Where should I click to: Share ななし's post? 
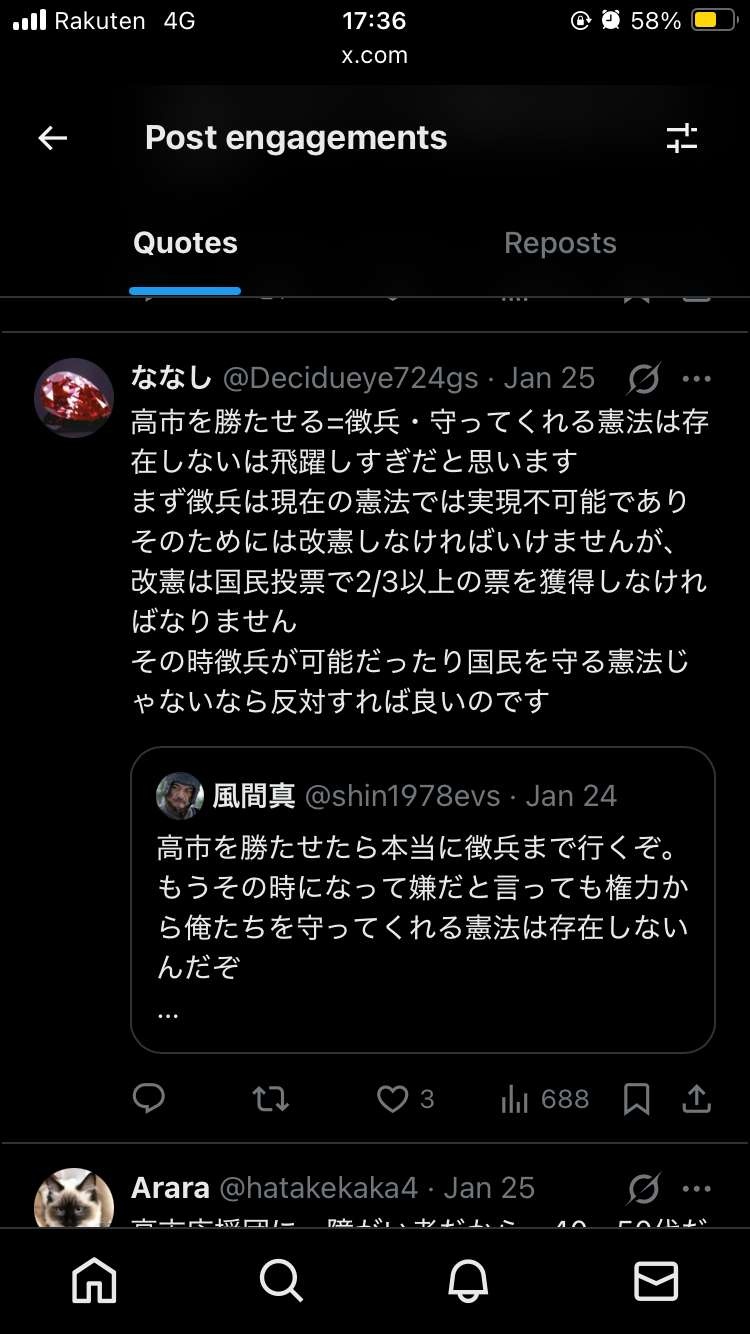pos(696,1099)
